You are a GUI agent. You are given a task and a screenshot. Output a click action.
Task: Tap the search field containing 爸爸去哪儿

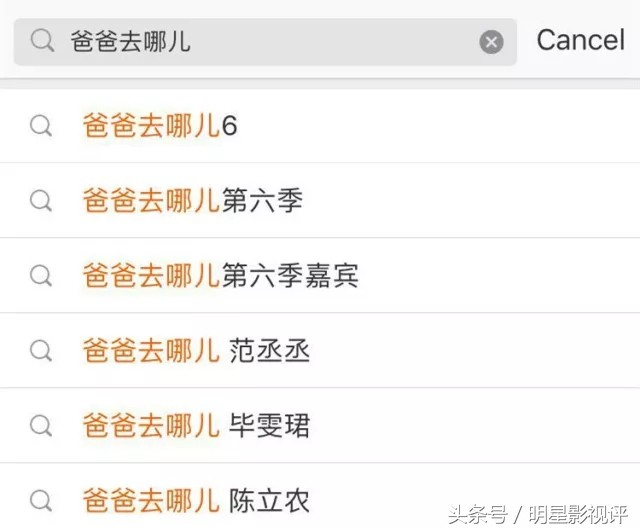260,41
